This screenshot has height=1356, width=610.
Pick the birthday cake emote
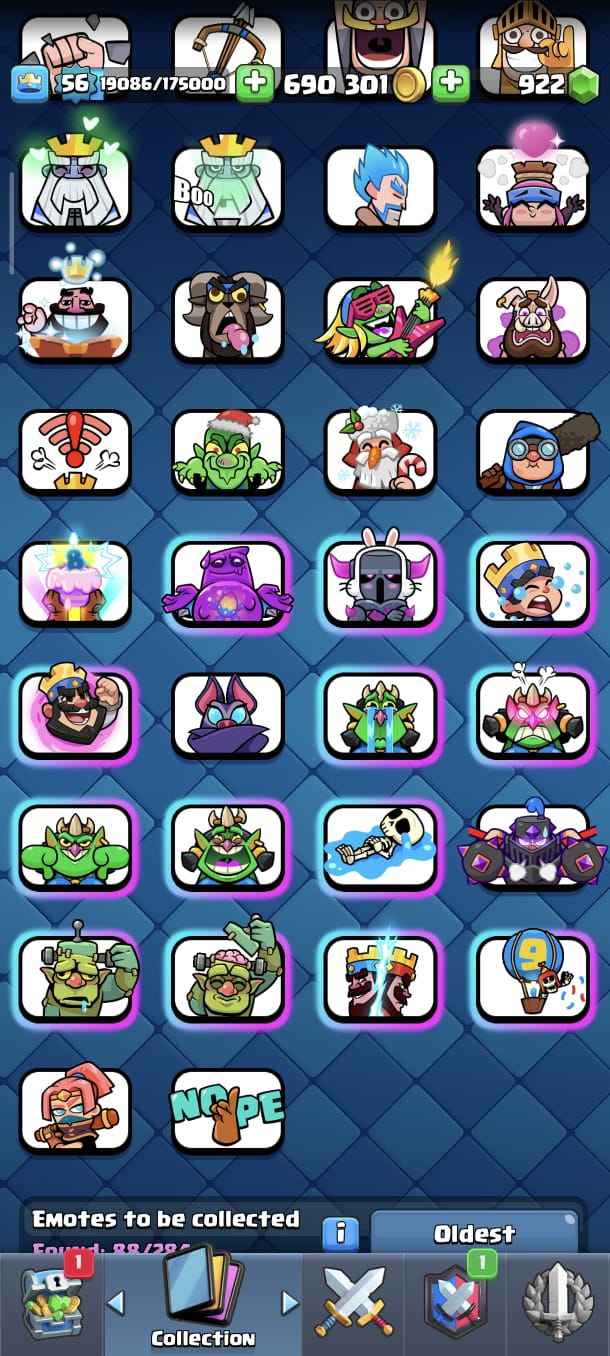tap(76, 582)
